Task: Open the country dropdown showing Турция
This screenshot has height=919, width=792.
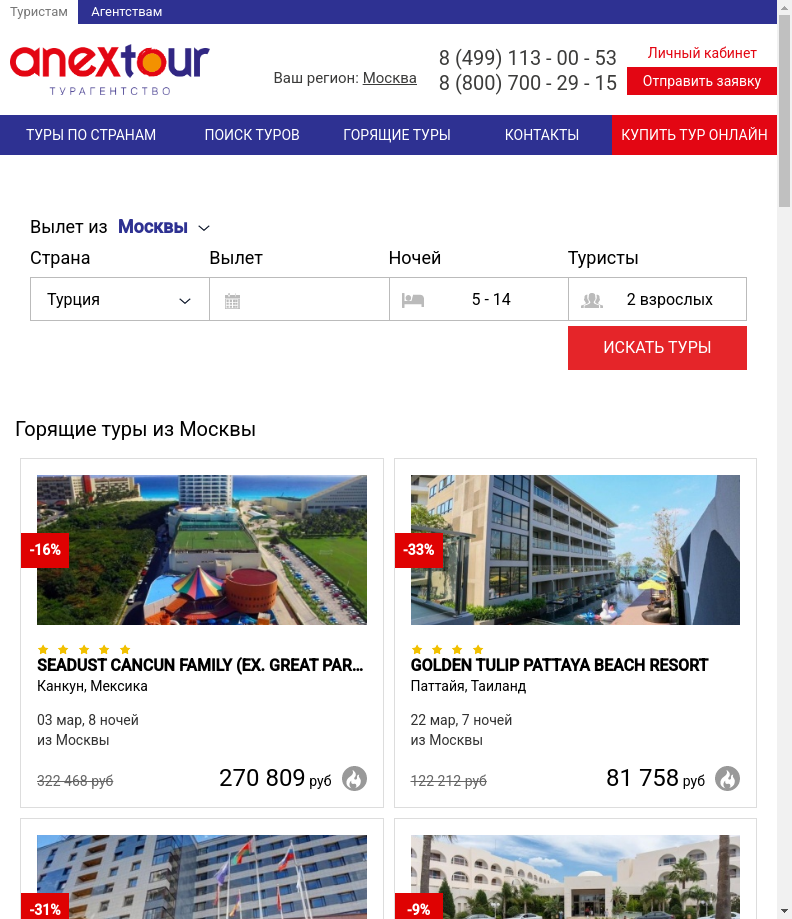Action: click(120, 299)
